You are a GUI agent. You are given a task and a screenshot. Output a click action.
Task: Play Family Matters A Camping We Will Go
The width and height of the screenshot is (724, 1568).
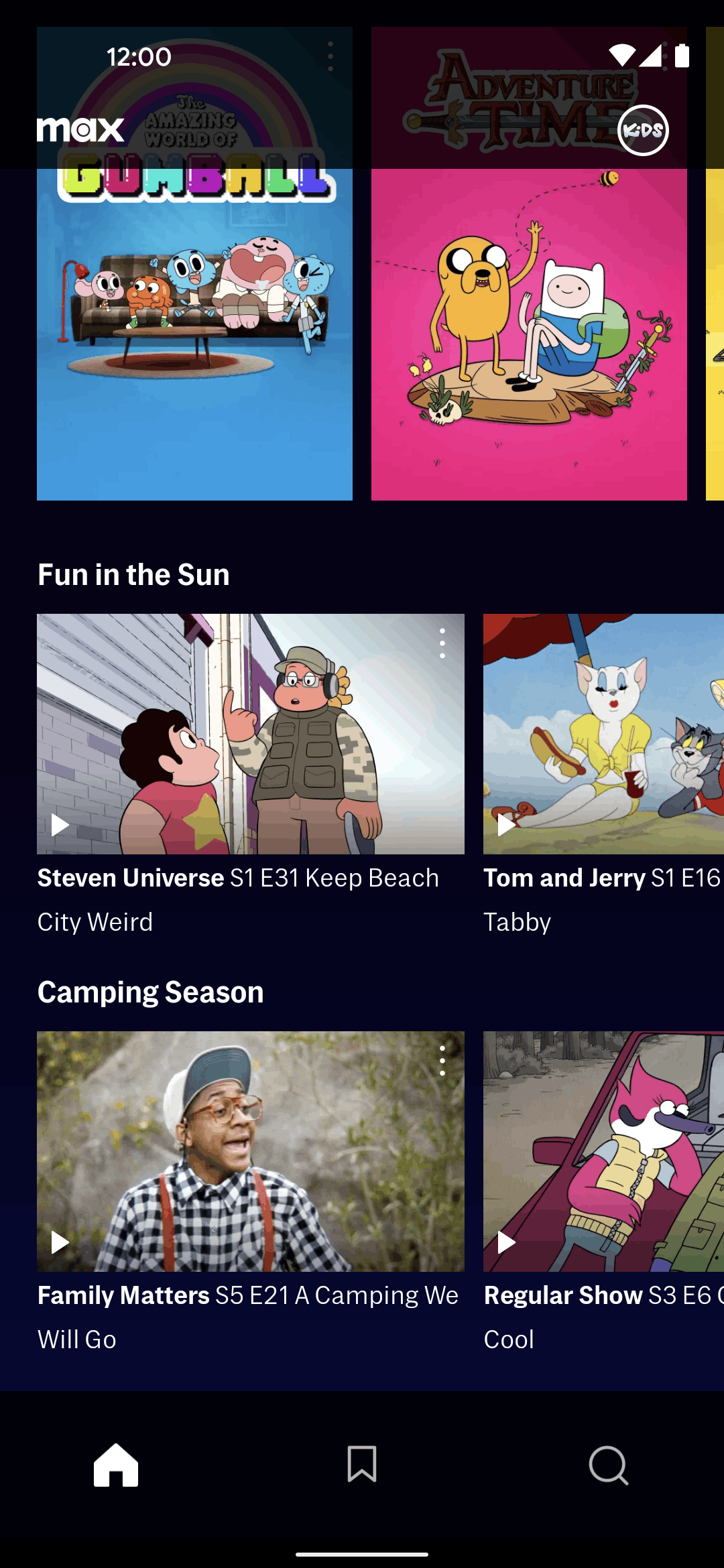pyautogui.click(x=60, y=1242)
